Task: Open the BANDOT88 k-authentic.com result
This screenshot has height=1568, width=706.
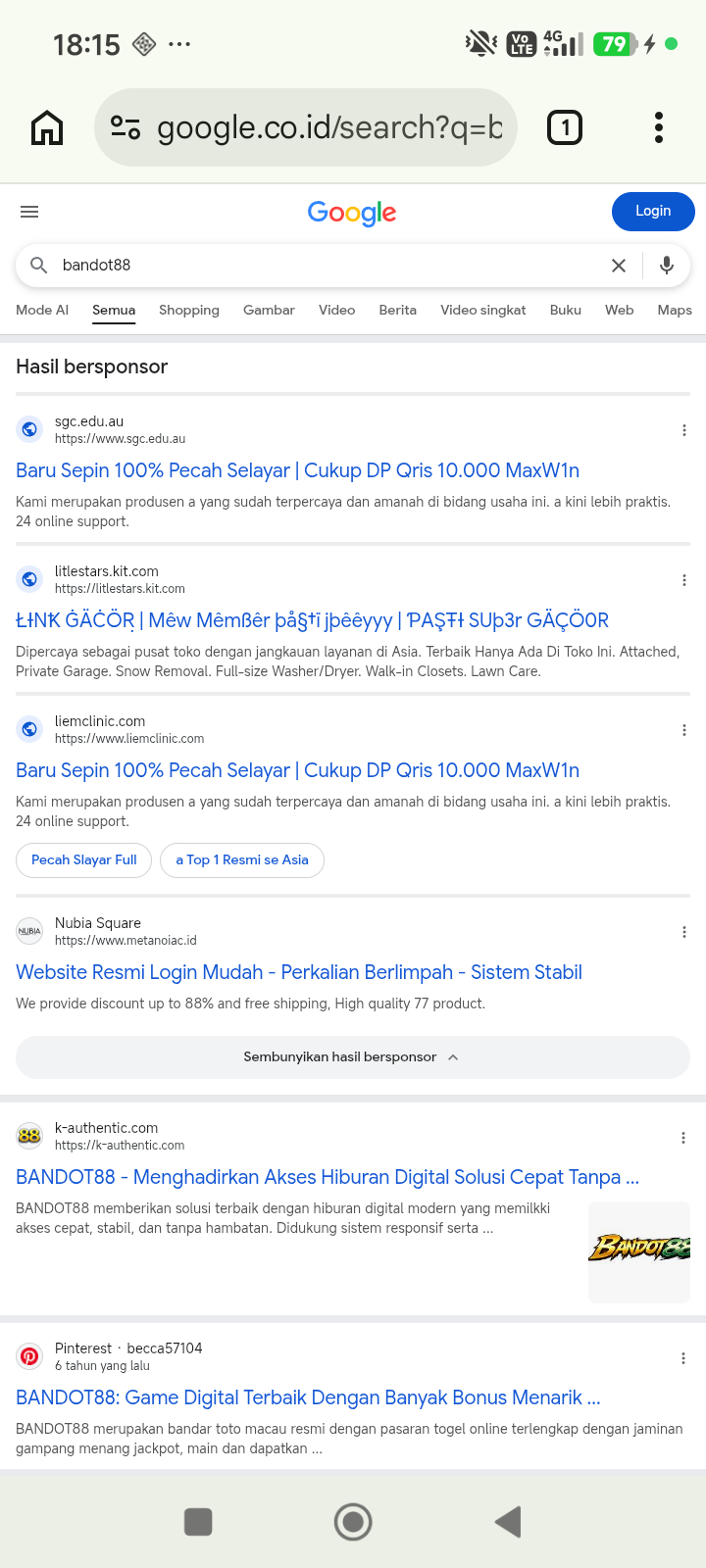Action: pyautogui.click(x=328, y=1177)
